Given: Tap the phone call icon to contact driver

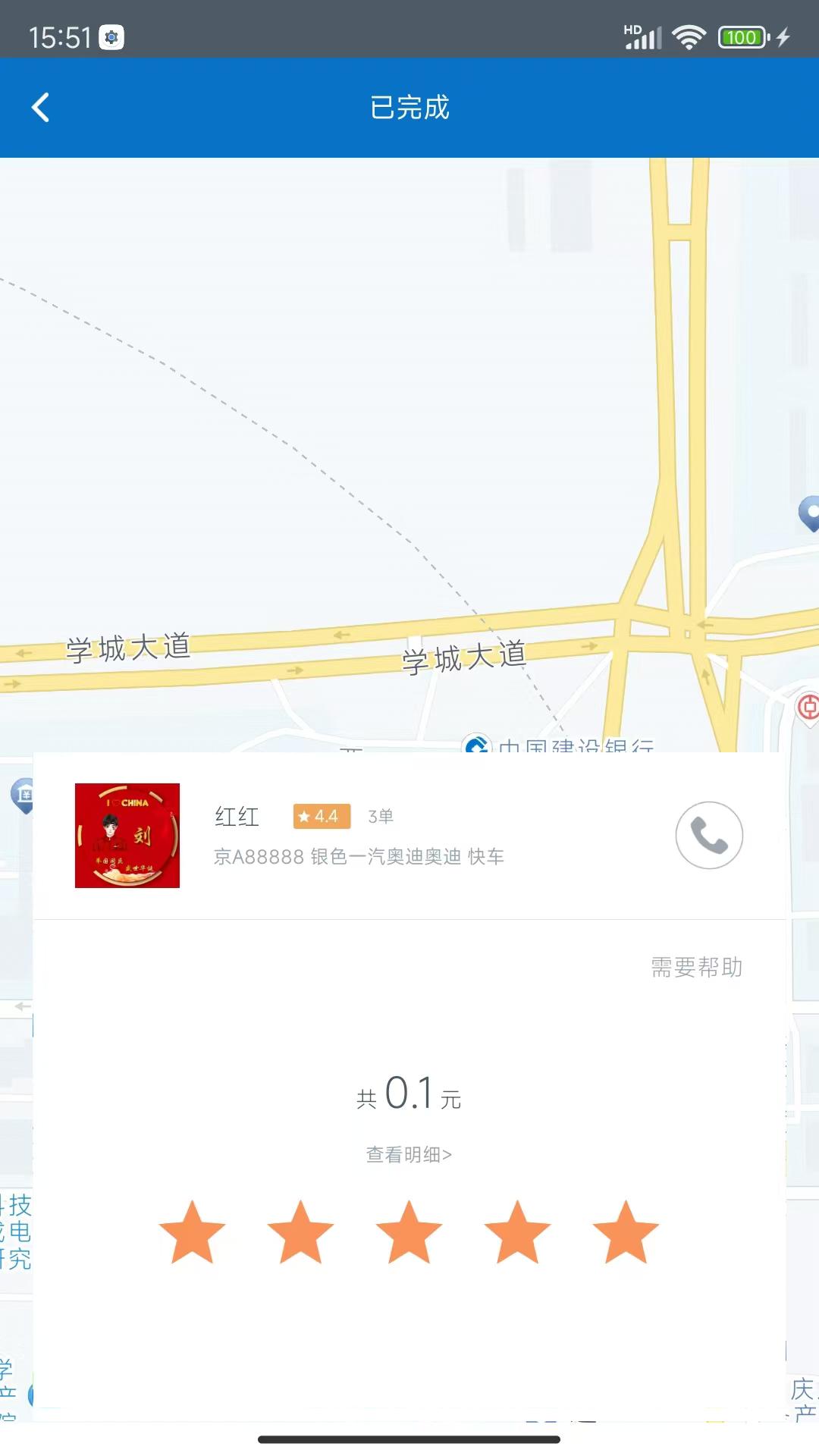Looking at the screenshot, I should 709,836.
